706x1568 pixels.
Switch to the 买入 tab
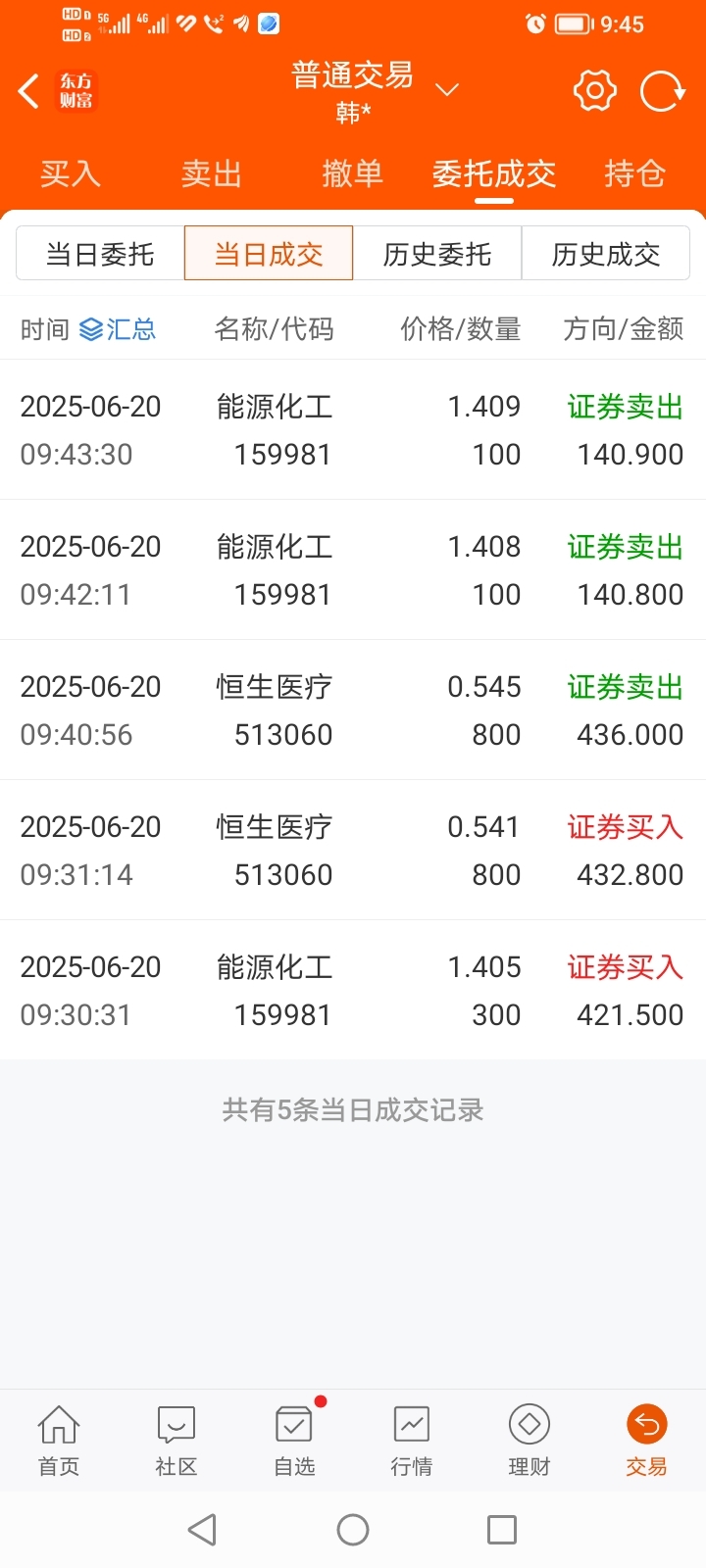point(71,173)
